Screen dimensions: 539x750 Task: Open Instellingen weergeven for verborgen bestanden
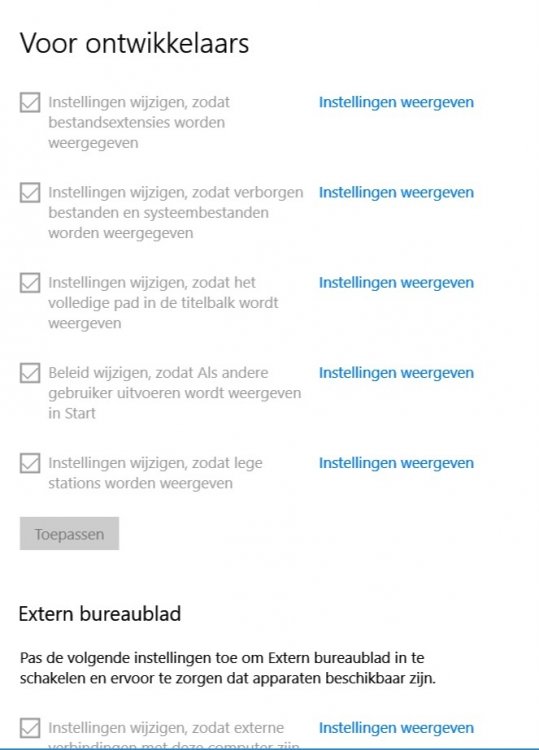(x=396, y=193)
